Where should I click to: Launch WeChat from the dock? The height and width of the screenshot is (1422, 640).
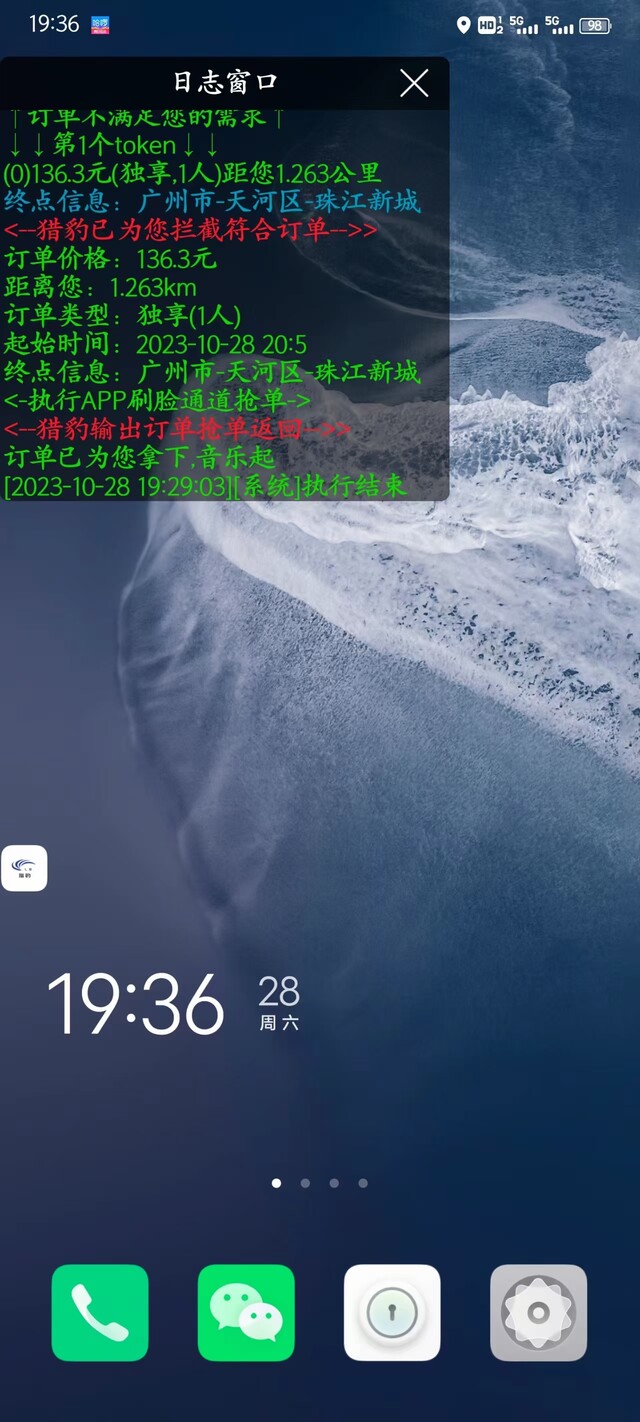(x=246, y=1313)
